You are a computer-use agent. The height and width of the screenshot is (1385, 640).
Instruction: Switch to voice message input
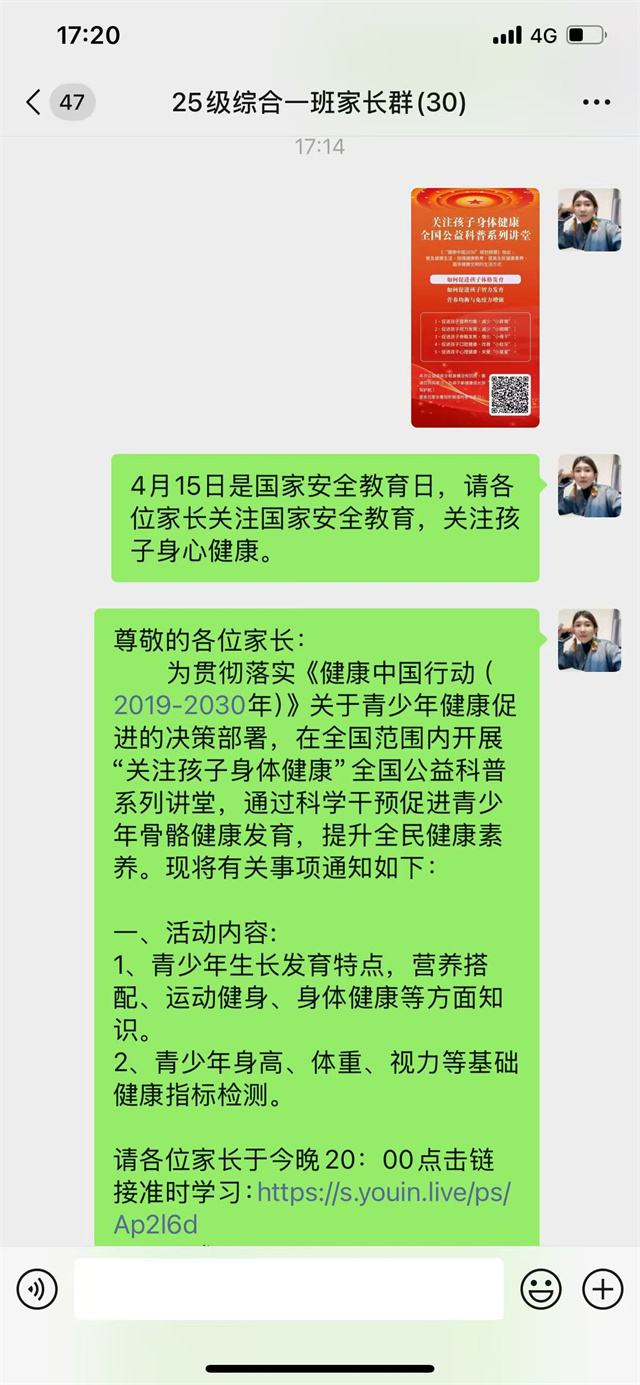37,1290
